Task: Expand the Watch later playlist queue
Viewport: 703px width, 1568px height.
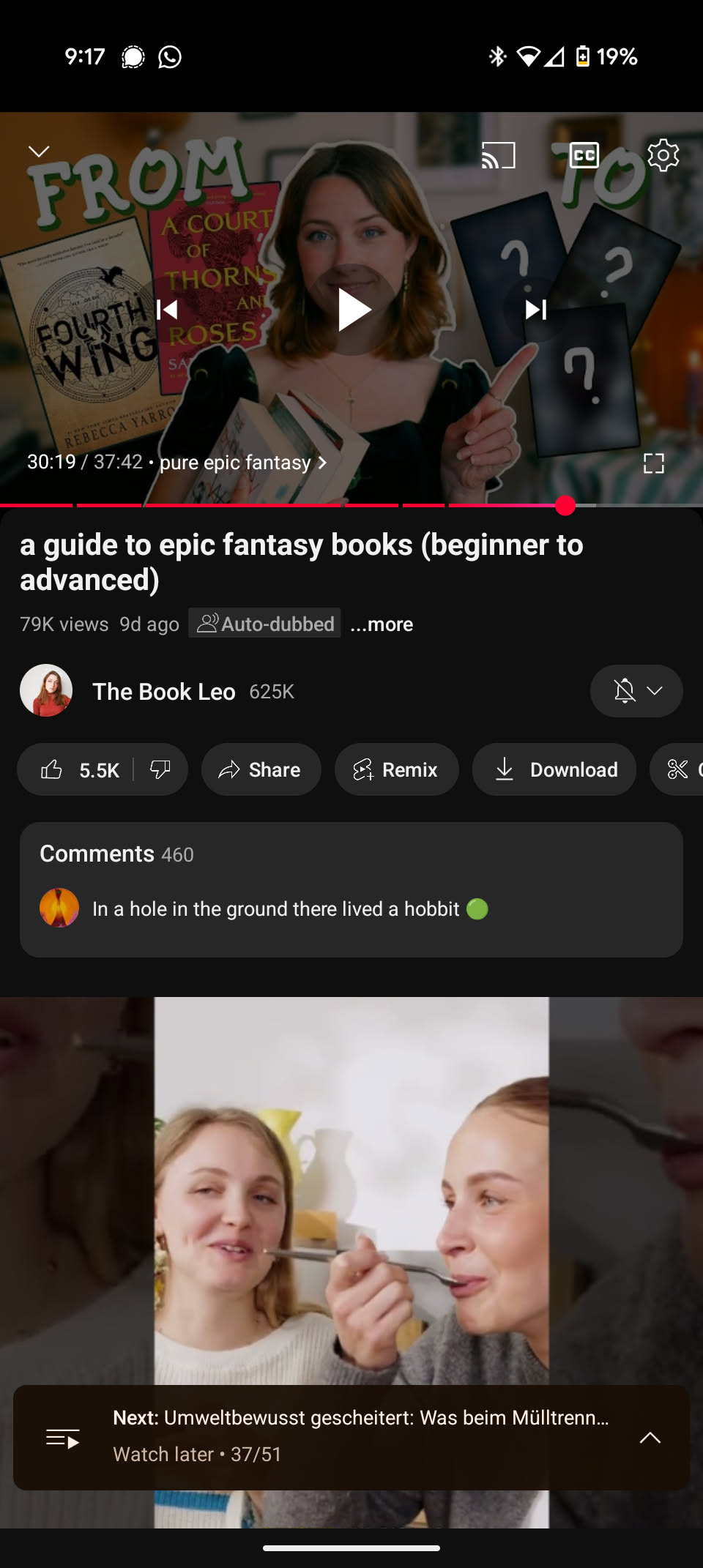Action: [x=650, y=1438]
